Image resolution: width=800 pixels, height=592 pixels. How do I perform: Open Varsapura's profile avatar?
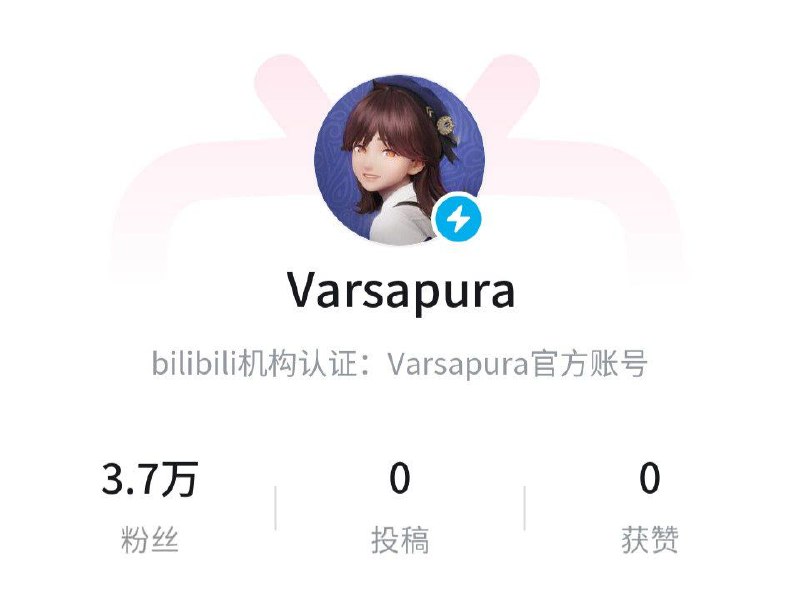click(x=399, y=160)
